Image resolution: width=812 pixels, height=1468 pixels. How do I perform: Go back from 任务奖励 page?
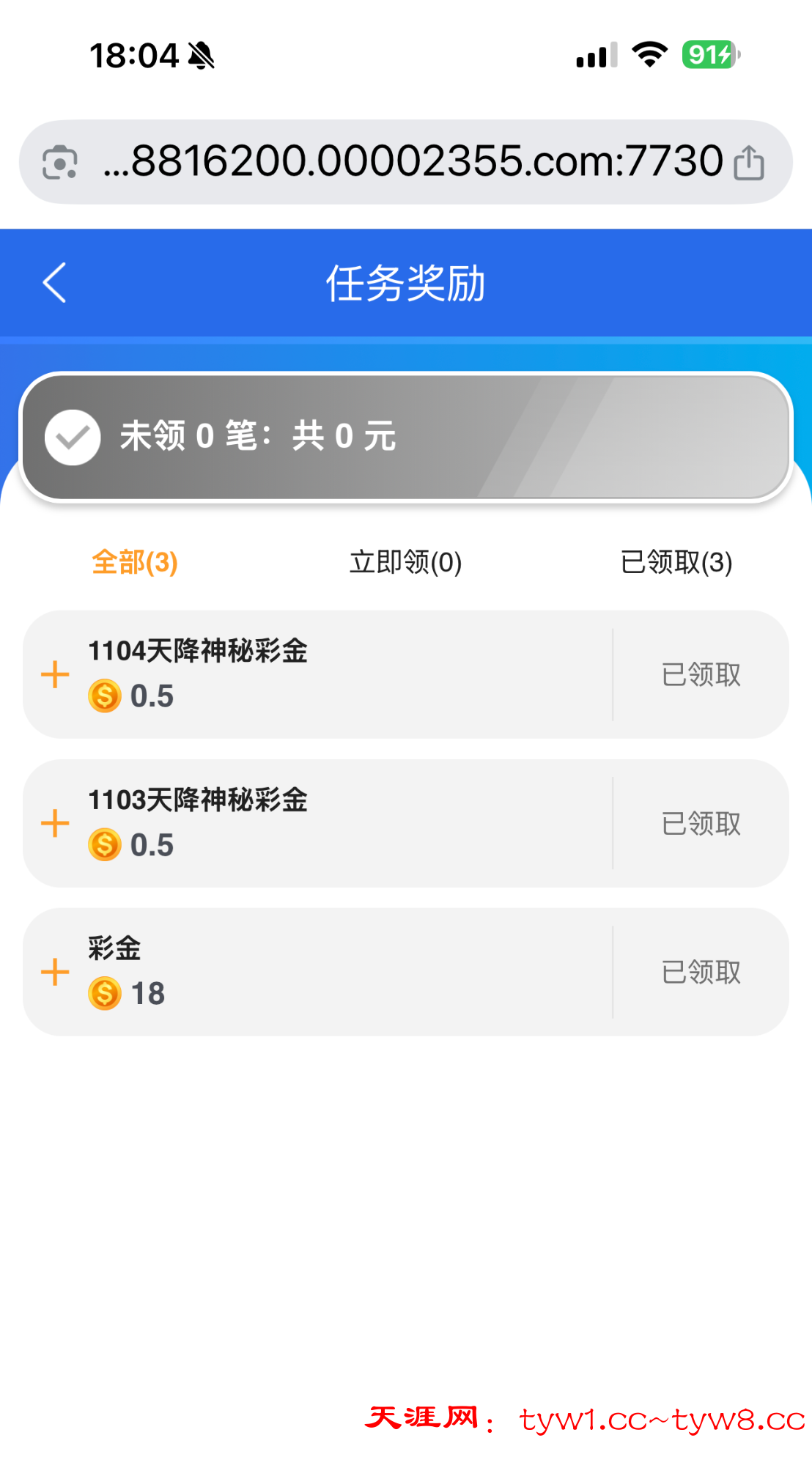pyautogui.click(x=55, y=283)
